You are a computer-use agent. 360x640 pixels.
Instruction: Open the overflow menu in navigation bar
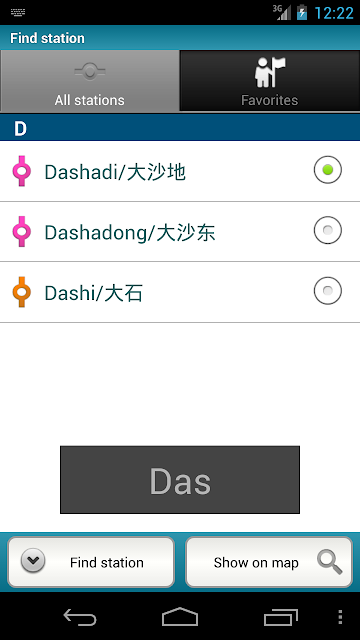click(x=340, y=617)
